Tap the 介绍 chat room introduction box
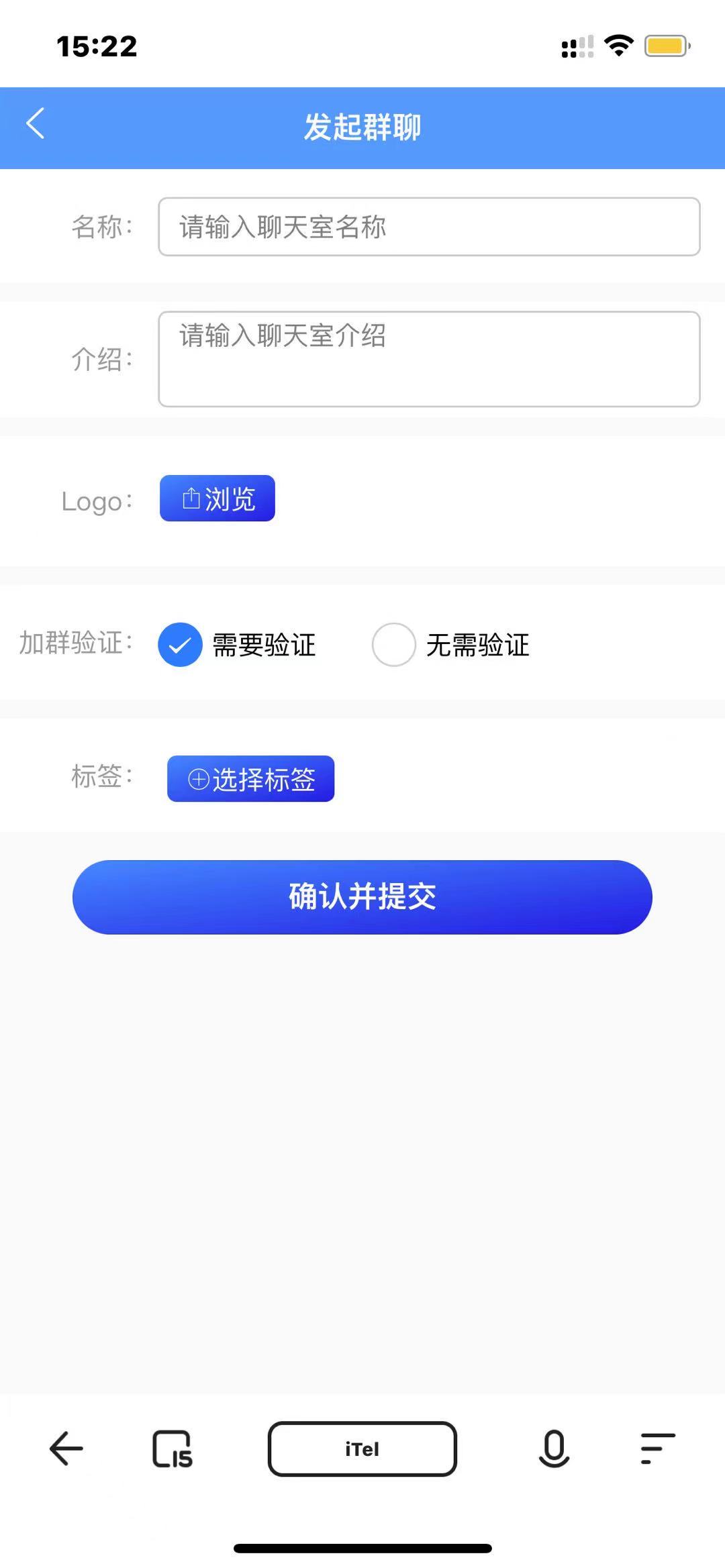Viewport: 725px width, 1568px height. tap(429, 359)
